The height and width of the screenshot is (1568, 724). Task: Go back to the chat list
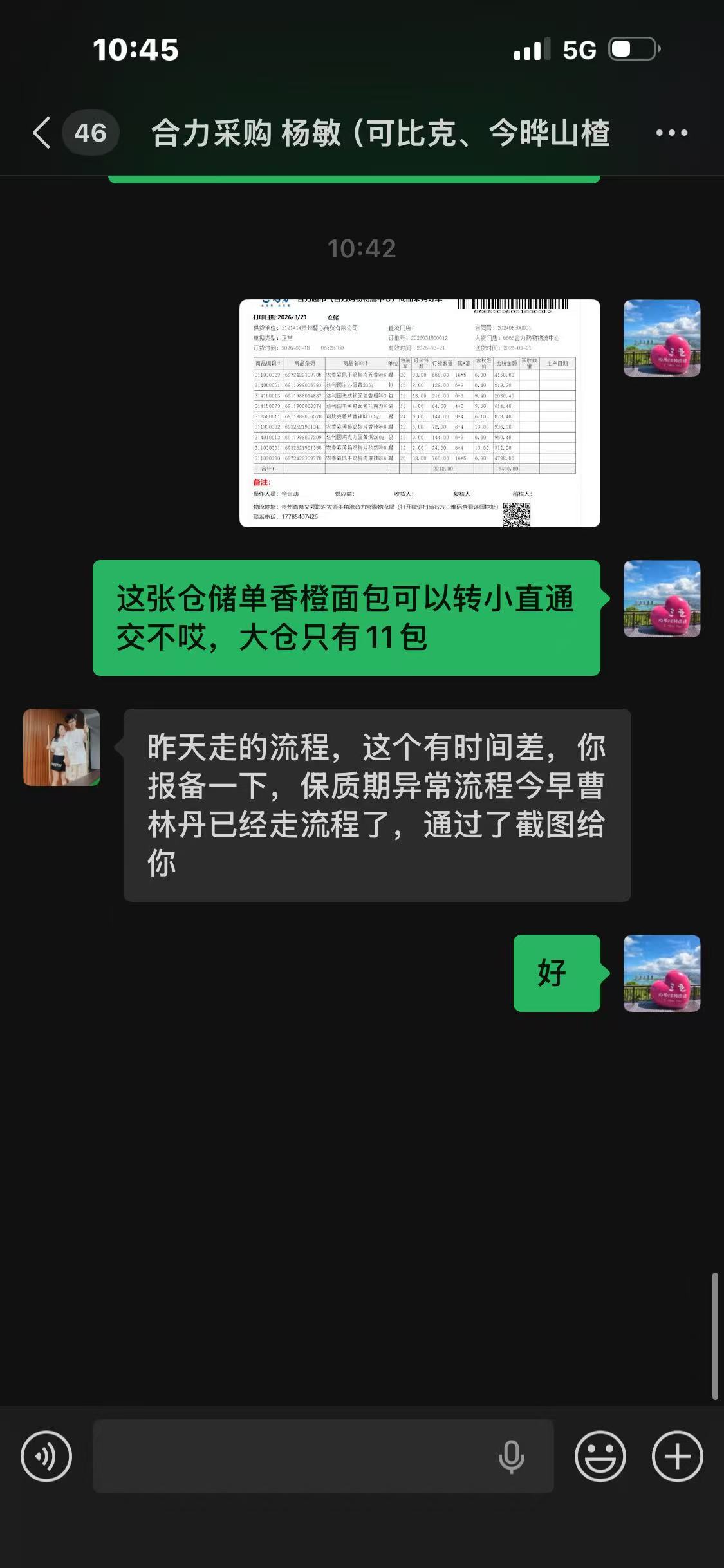pyautogui.click(x=42, y=133)
